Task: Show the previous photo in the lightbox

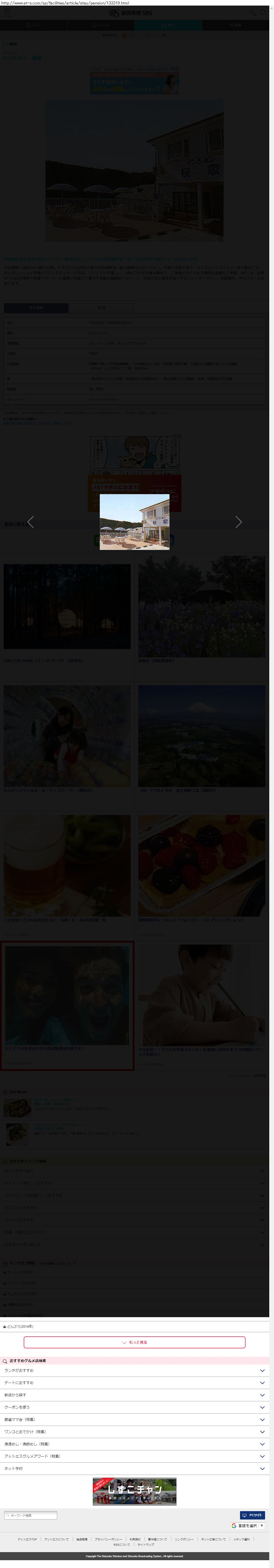Action: [x=30, y=522]
